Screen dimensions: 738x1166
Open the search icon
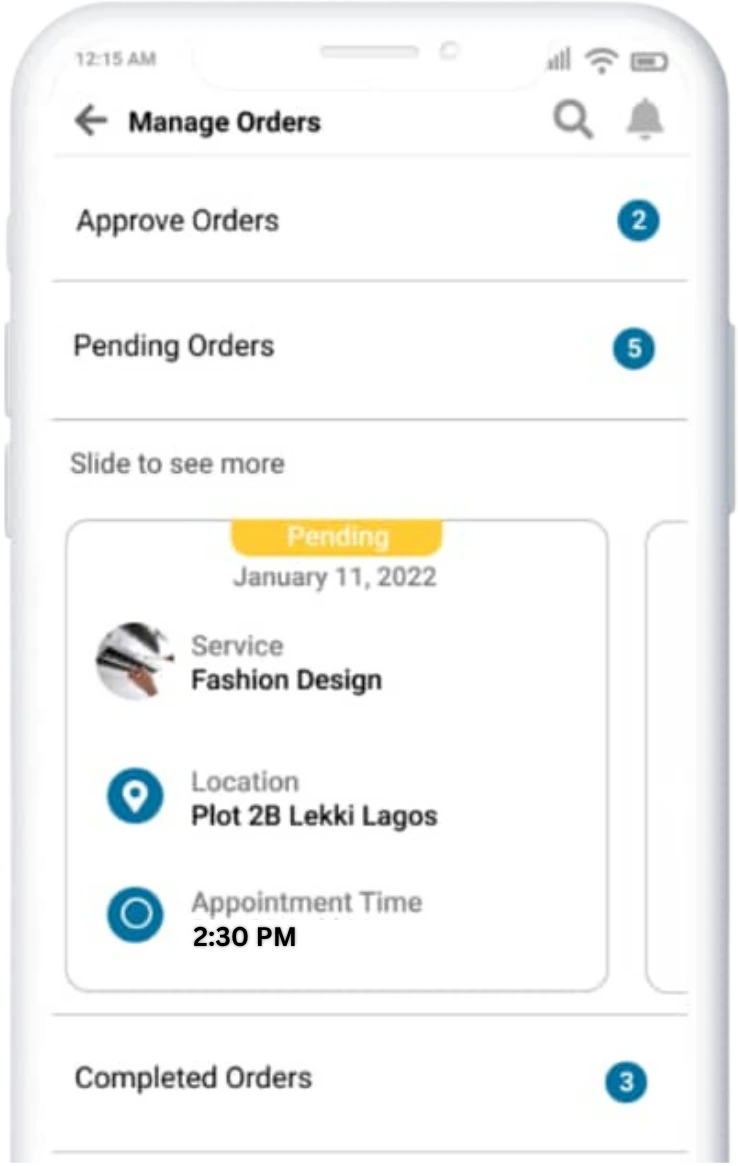573,122
